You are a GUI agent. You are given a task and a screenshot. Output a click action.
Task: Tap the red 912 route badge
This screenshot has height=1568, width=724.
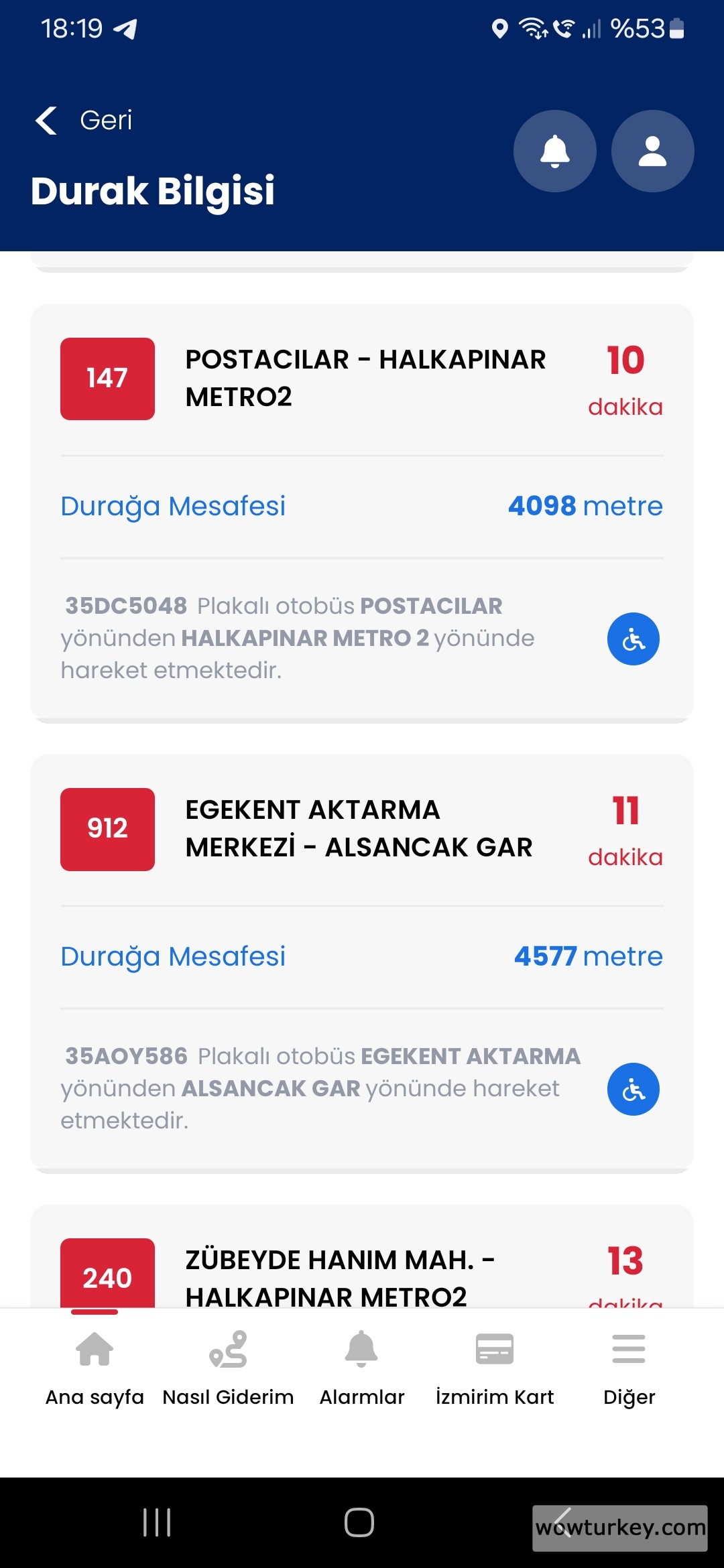pyautogui.click(x=107, y=829)
